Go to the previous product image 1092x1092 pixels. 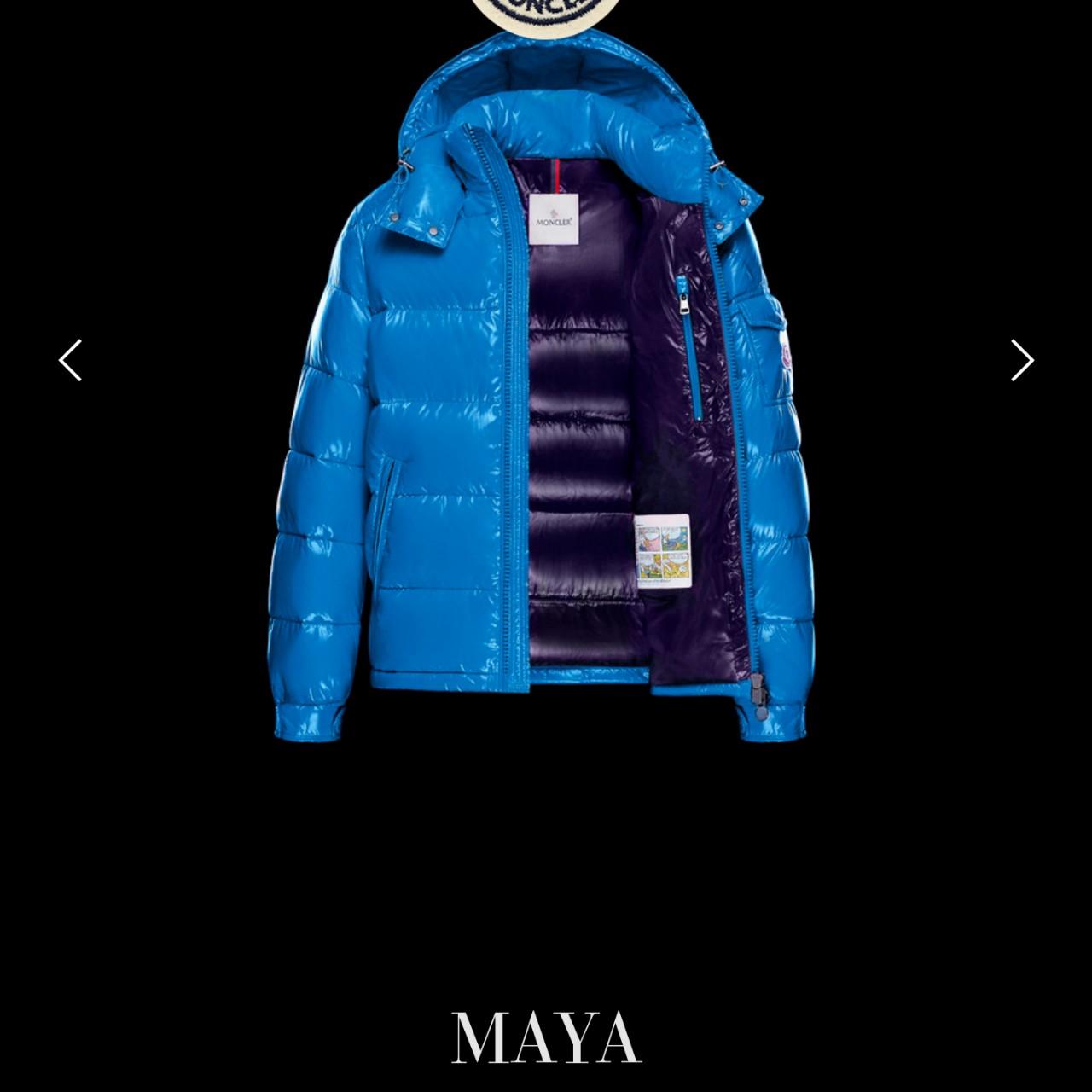coord(70,360)
